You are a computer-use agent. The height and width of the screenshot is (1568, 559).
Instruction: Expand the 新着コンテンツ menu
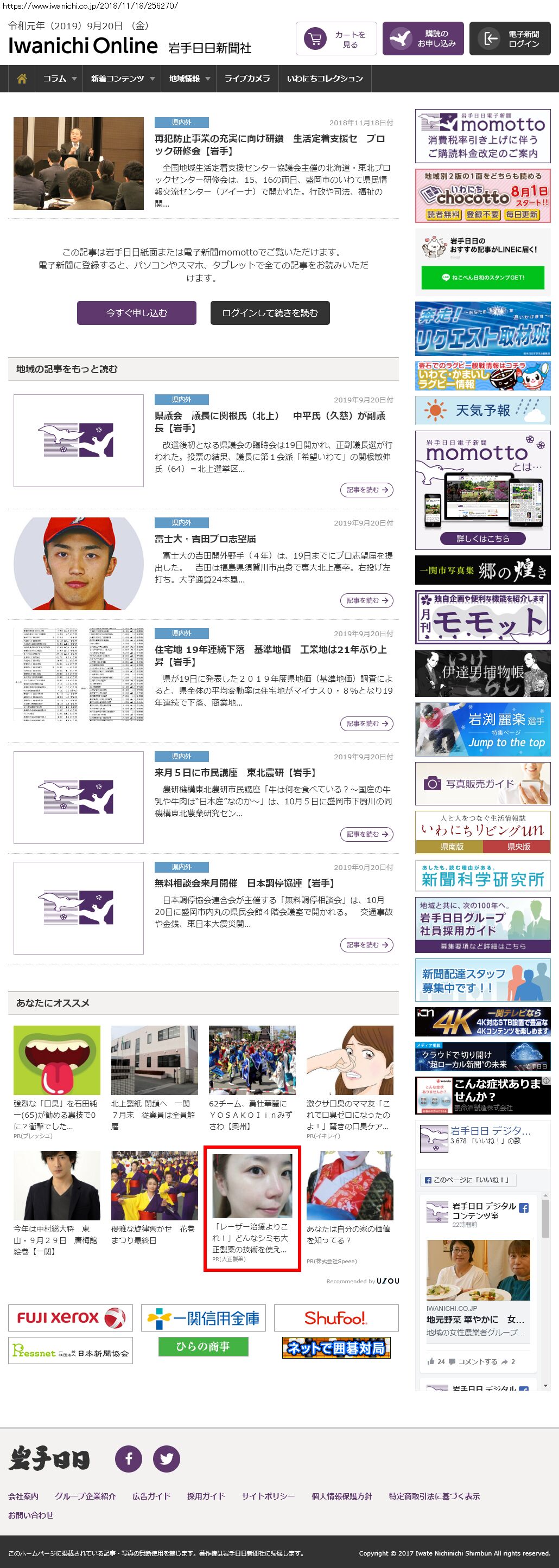click(x=122, y=79)
